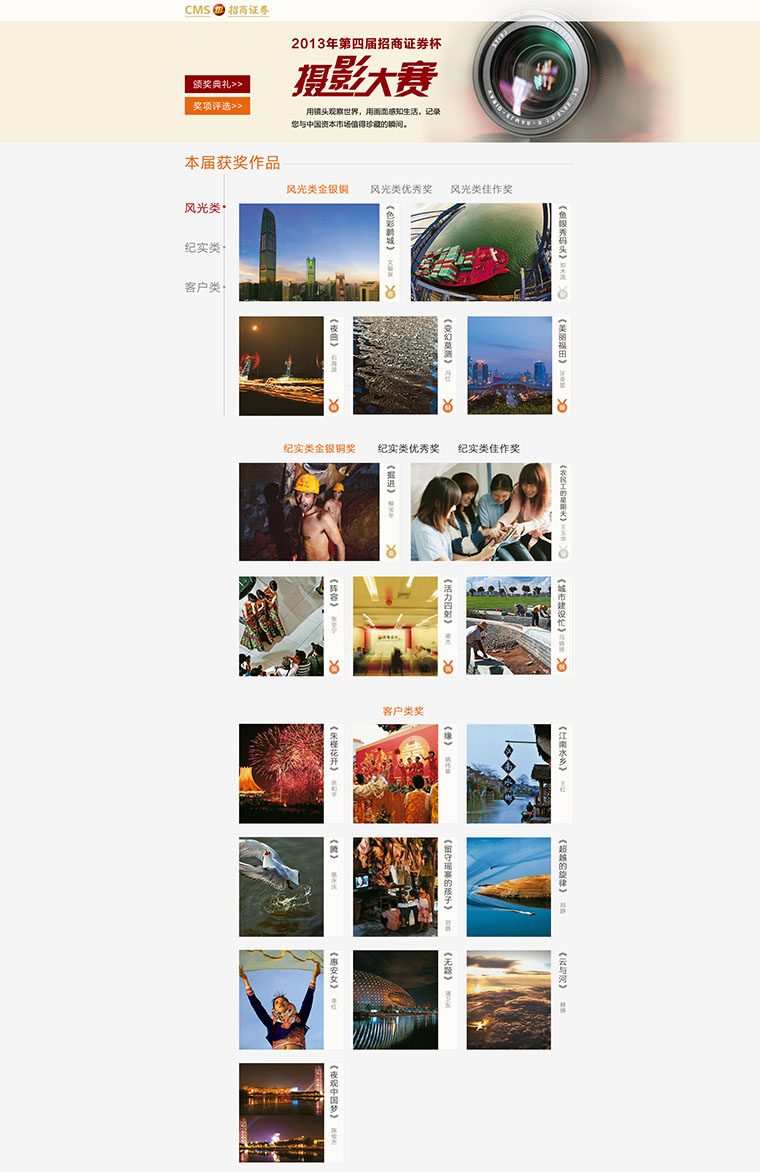View the photo 《美丽福田》

click(x=508, y=365)
